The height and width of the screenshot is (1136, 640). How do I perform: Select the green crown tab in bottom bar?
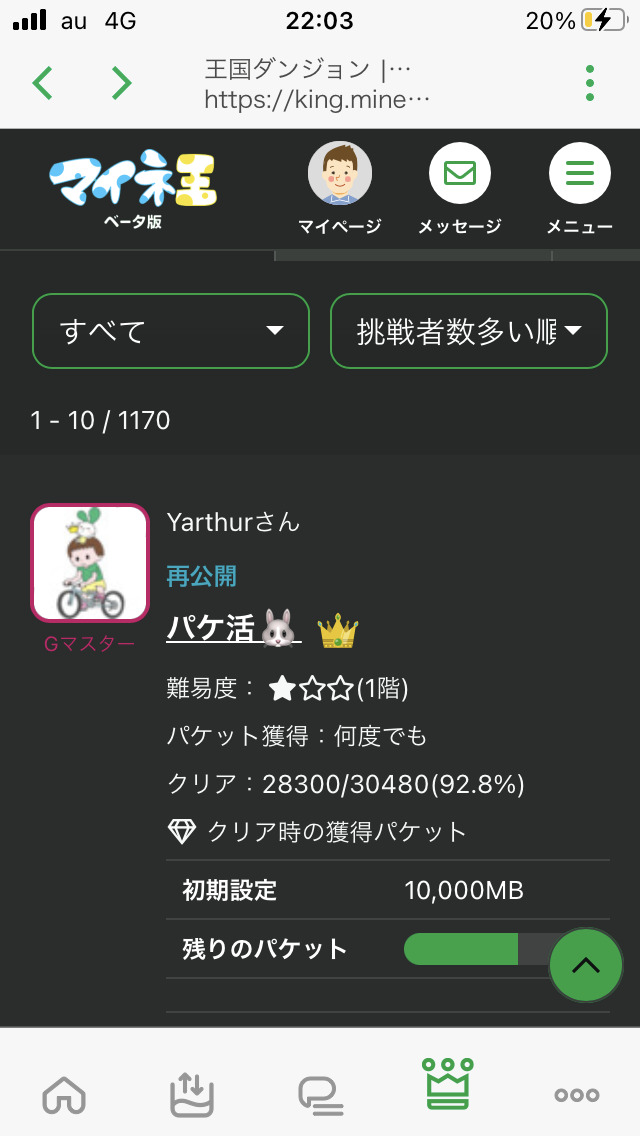coord(448,1083)
